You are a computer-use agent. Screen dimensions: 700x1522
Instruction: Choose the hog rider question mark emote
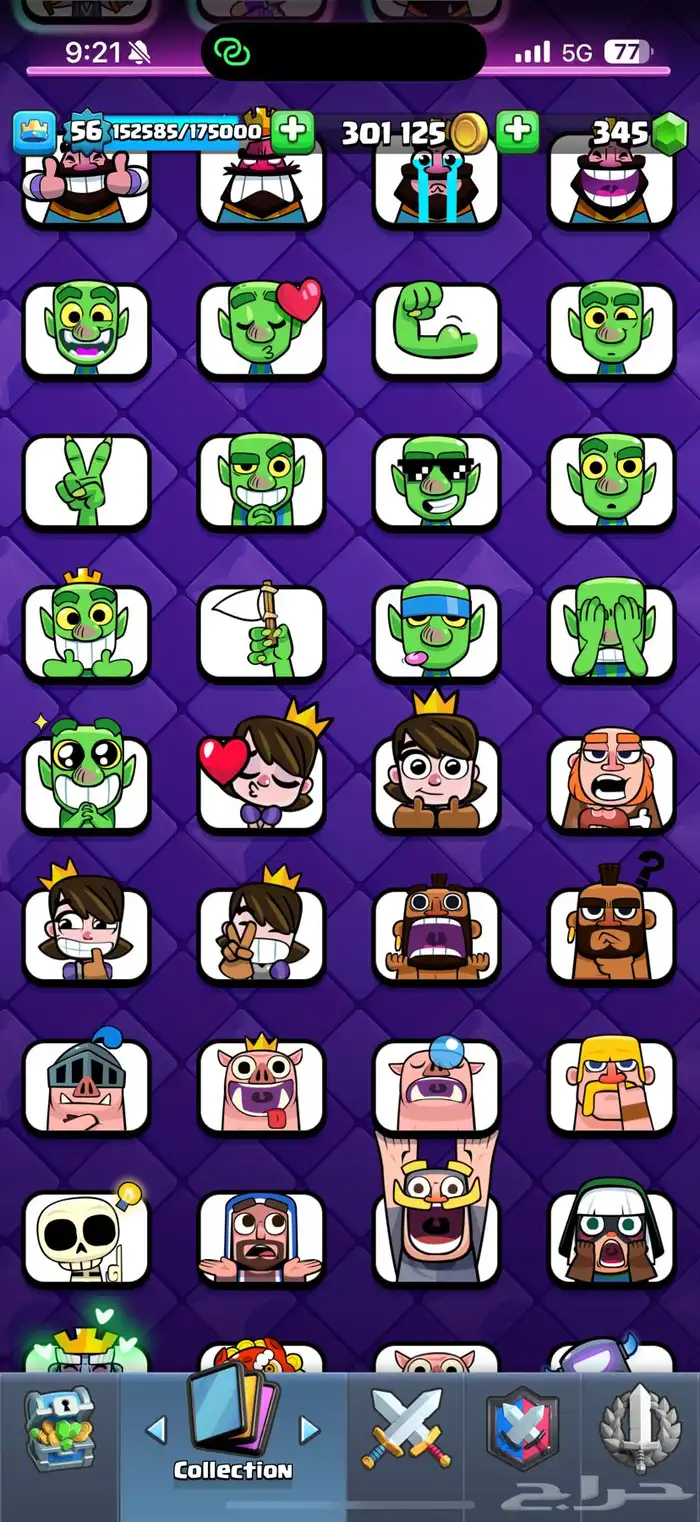(x=612, y=932)
